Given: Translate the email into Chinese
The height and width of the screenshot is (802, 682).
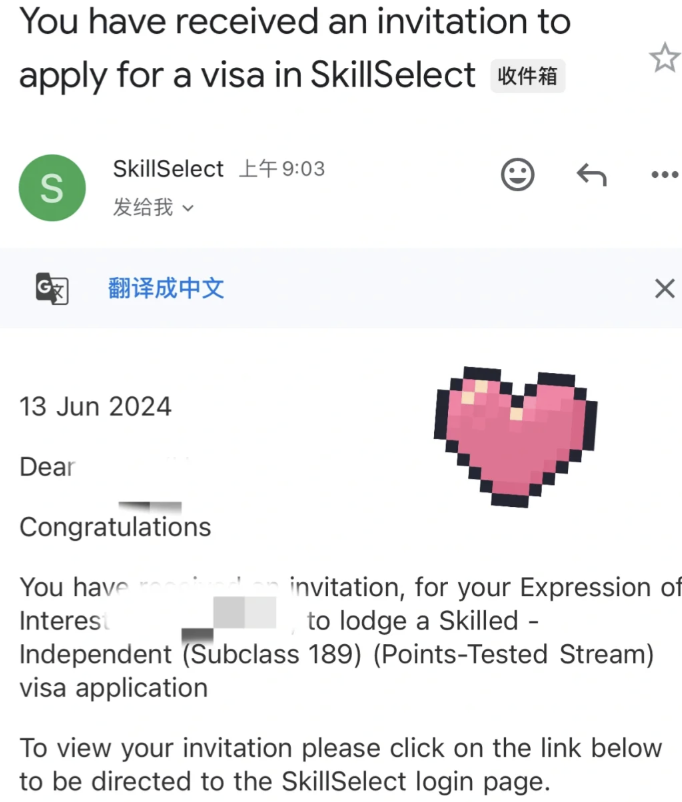Looking at the screenshot, I should point(166,289).
